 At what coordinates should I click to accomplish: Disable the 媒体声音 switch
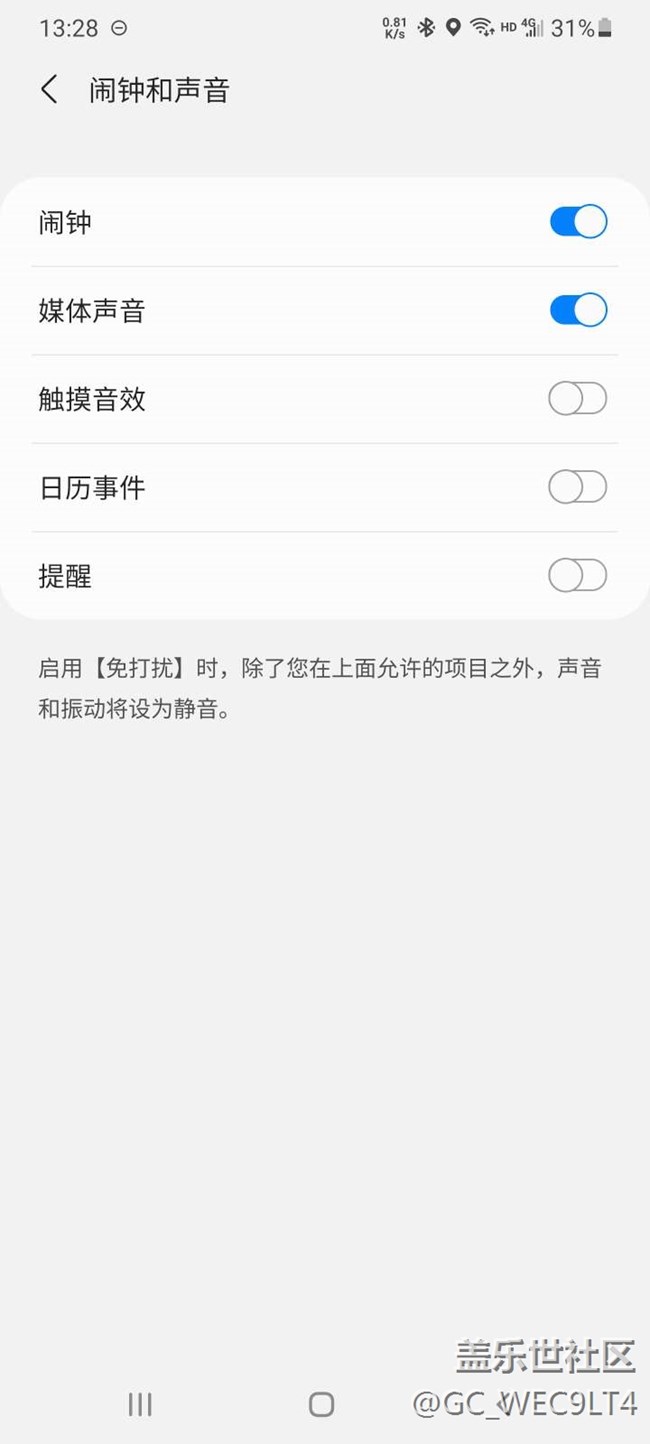pos(578,310)
